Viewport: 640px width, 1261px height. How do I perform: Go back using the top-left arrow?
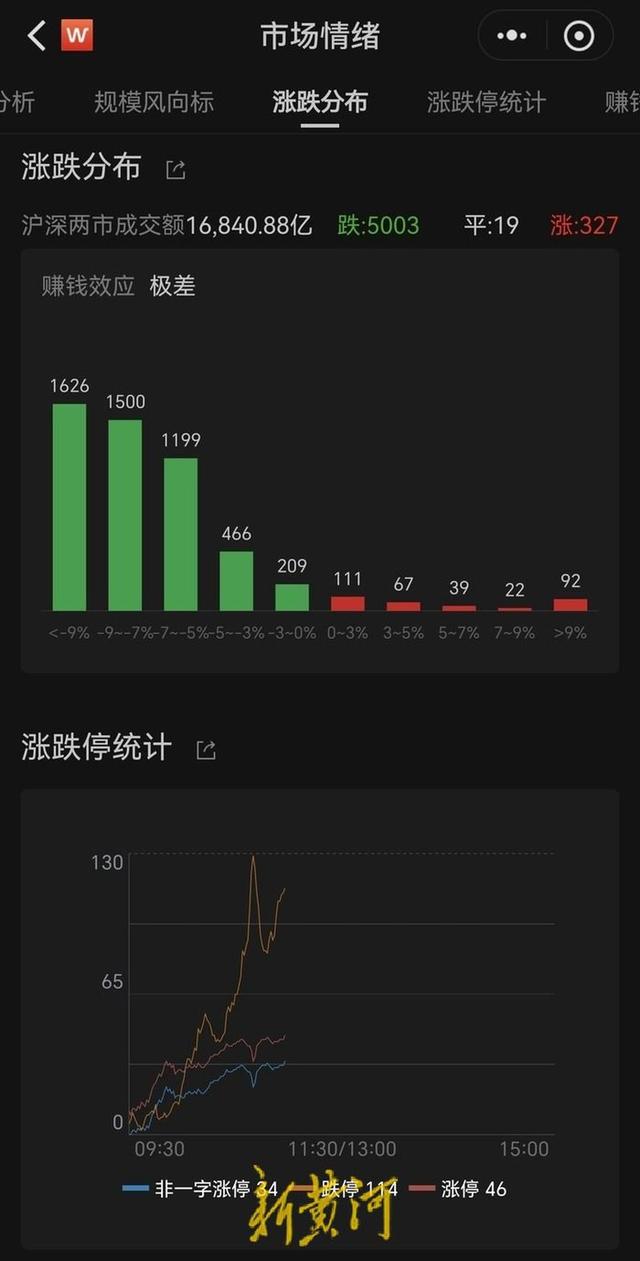click(37, 37)
